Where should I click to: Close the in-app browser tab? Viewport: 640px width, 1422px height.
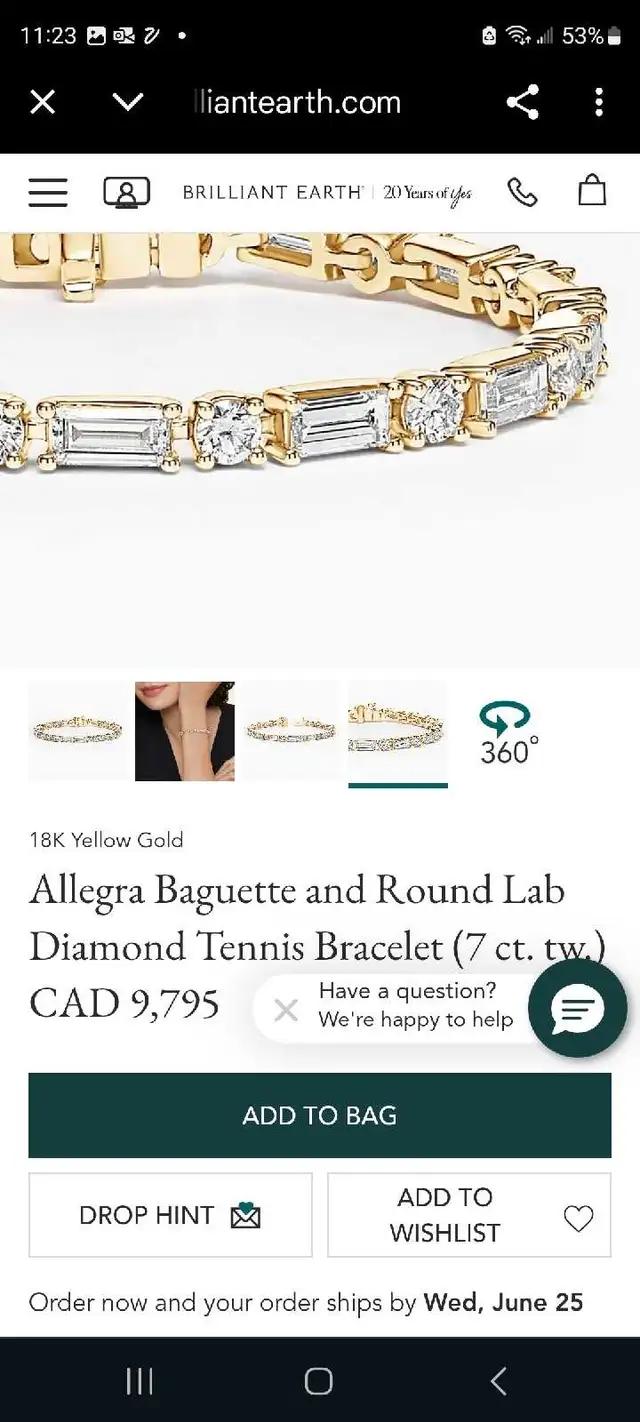[x=42, y=102]
